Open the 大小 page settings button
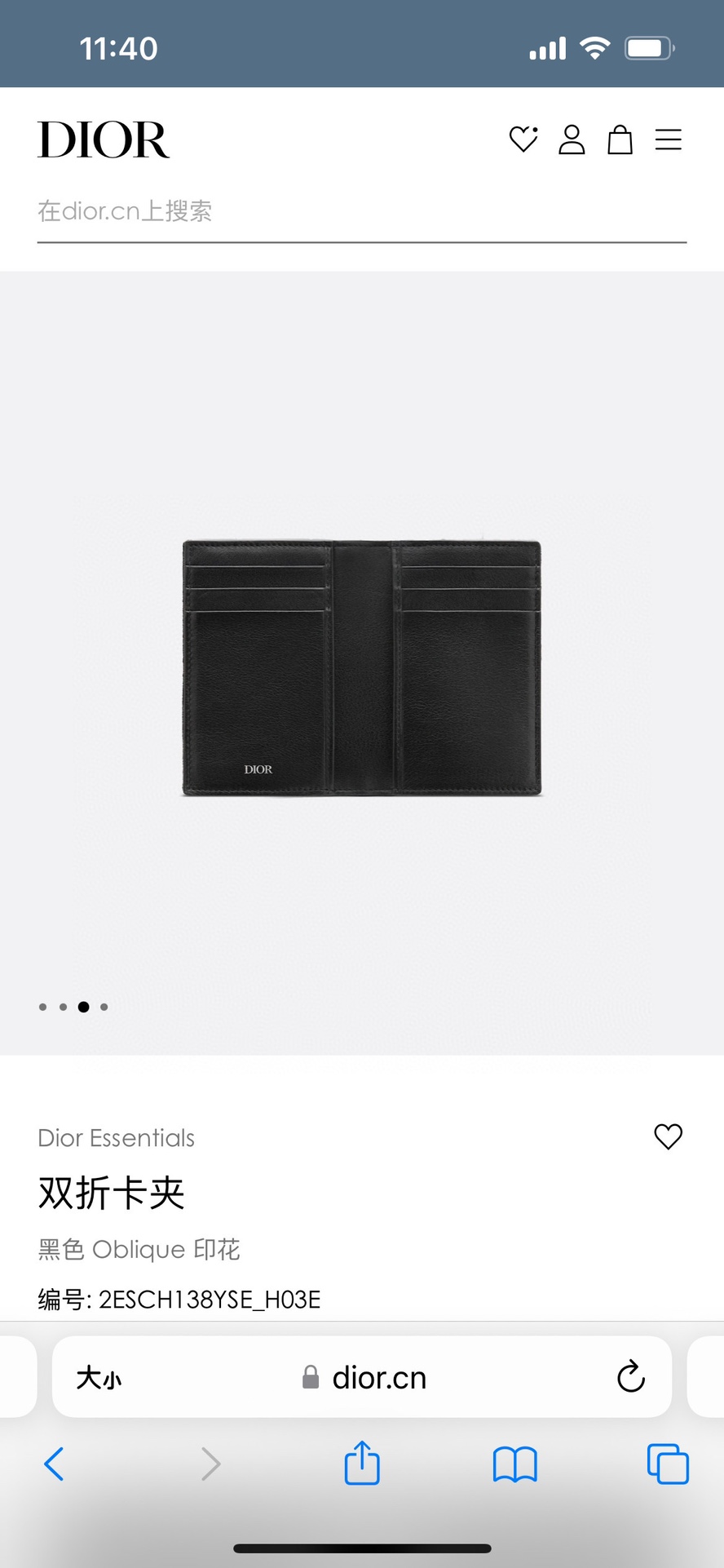The height and width of the screenshot is (1568, 724). [99, 1378]
